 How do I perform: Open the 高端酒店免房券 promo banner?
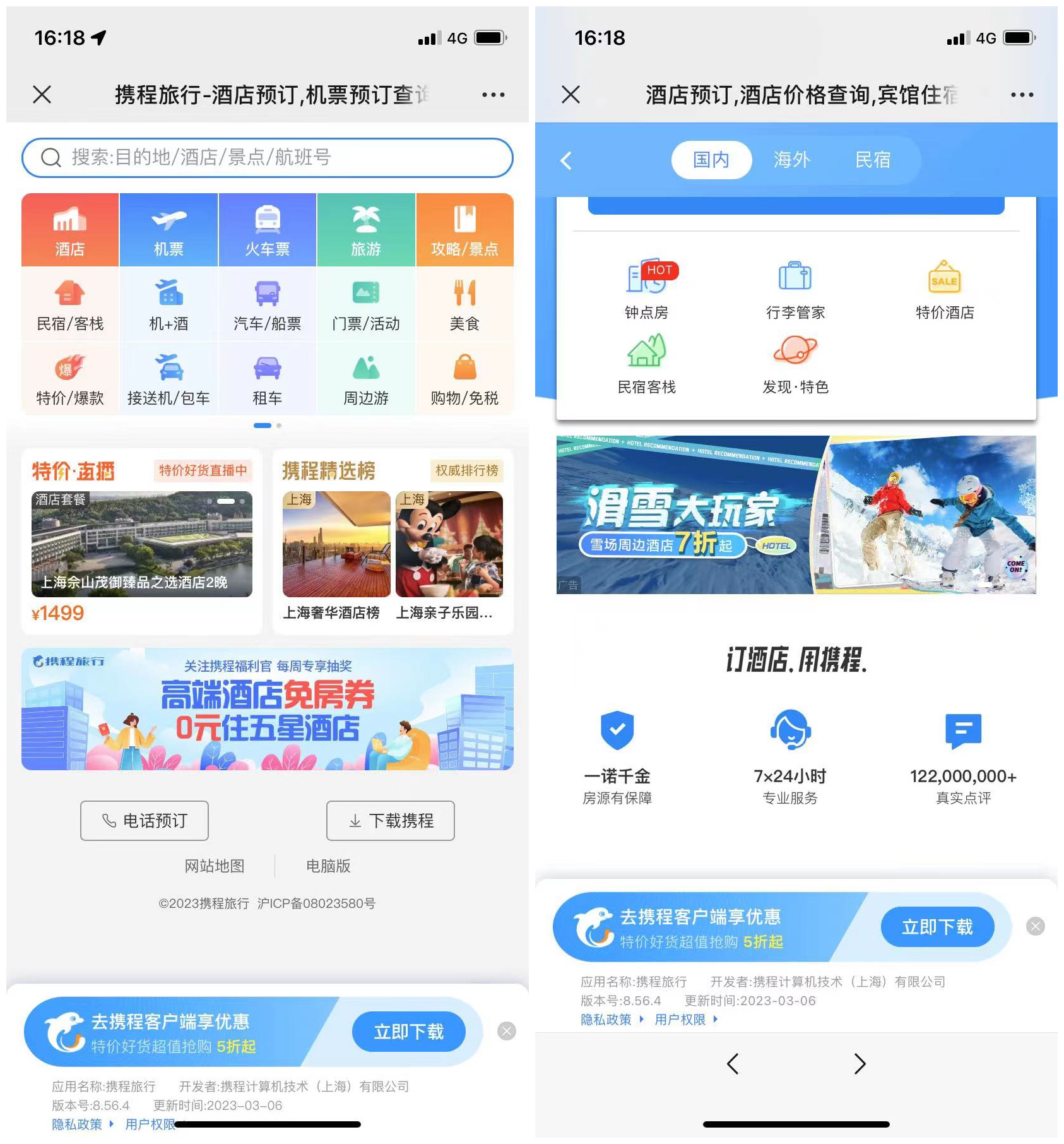tap(267, 708)
